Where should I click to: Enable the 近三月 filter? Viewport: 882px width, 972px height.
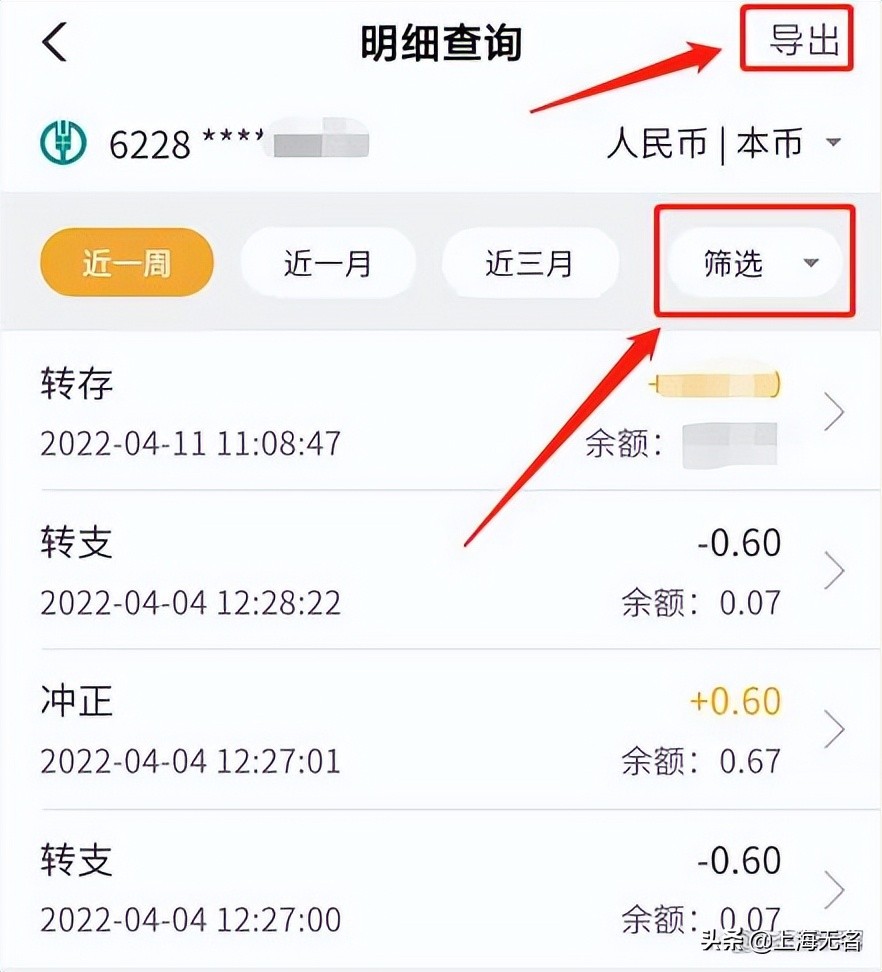click(530, 262)
